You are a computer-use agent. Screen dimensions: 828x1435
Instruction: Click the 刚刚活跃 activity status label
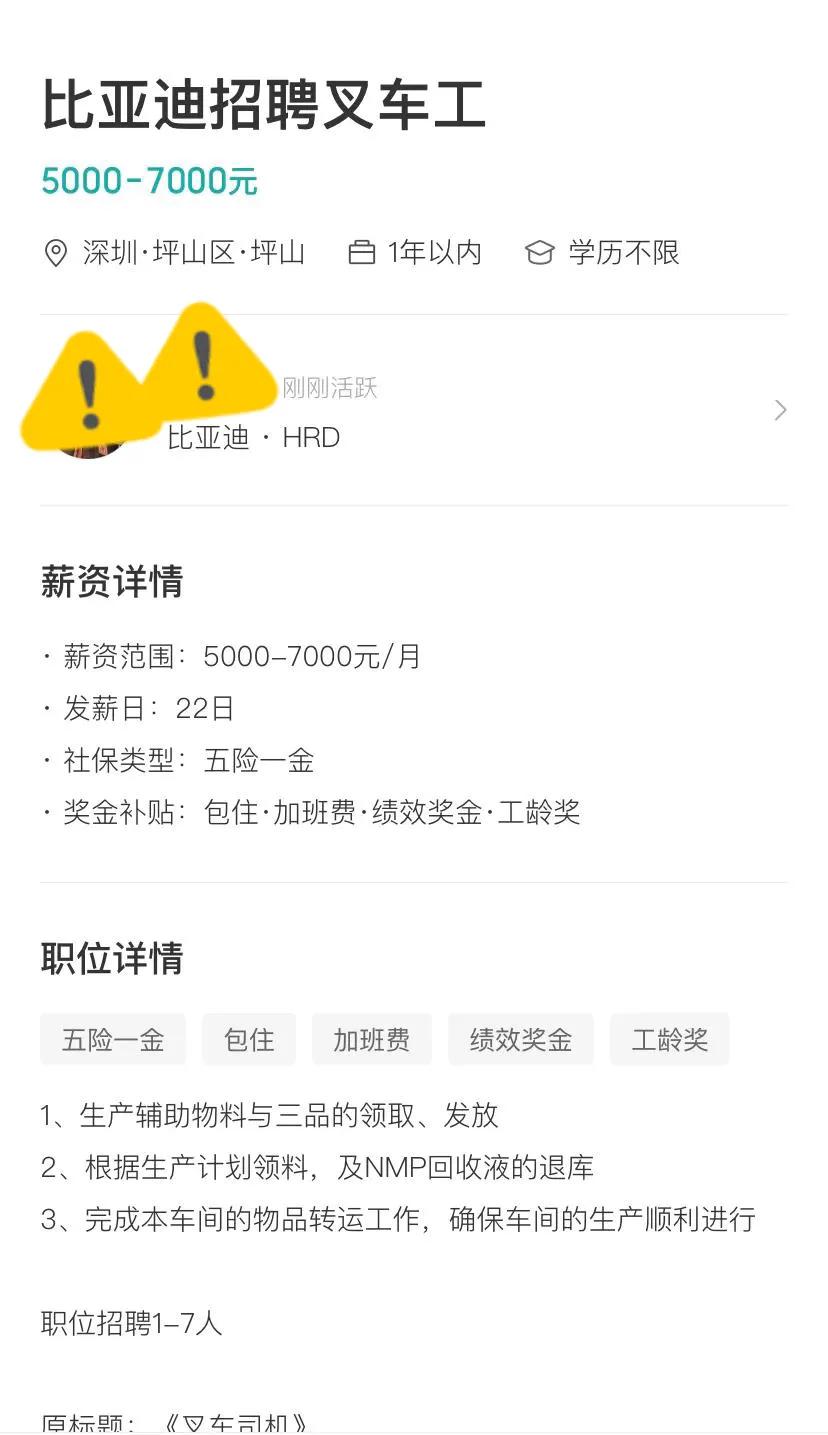click(x=330, y=389)
